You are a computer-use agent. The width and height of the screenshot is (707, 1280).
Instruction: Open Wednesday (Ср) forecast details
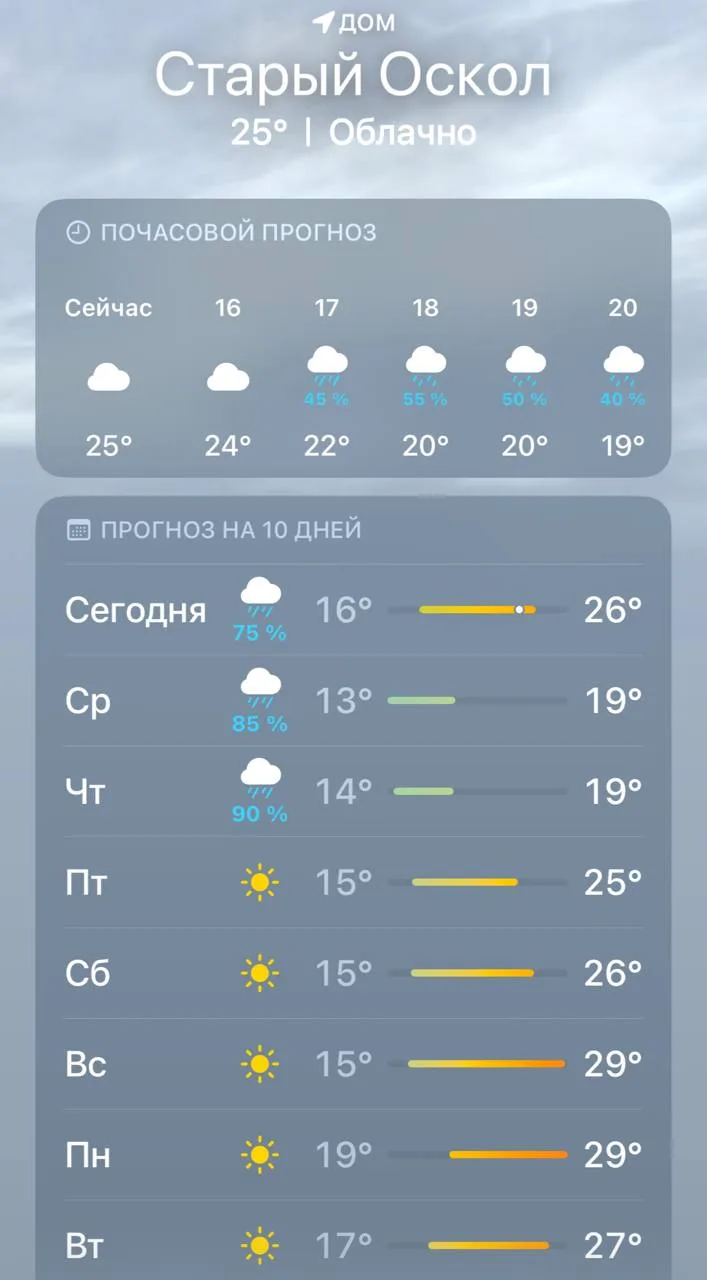(x=353, y=701)
